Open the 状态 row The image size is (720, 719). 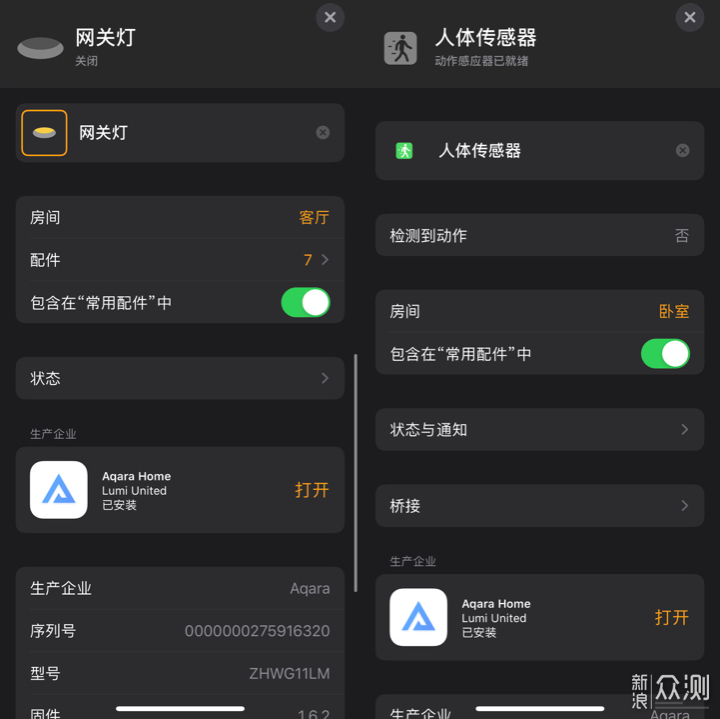click(180, 378)
